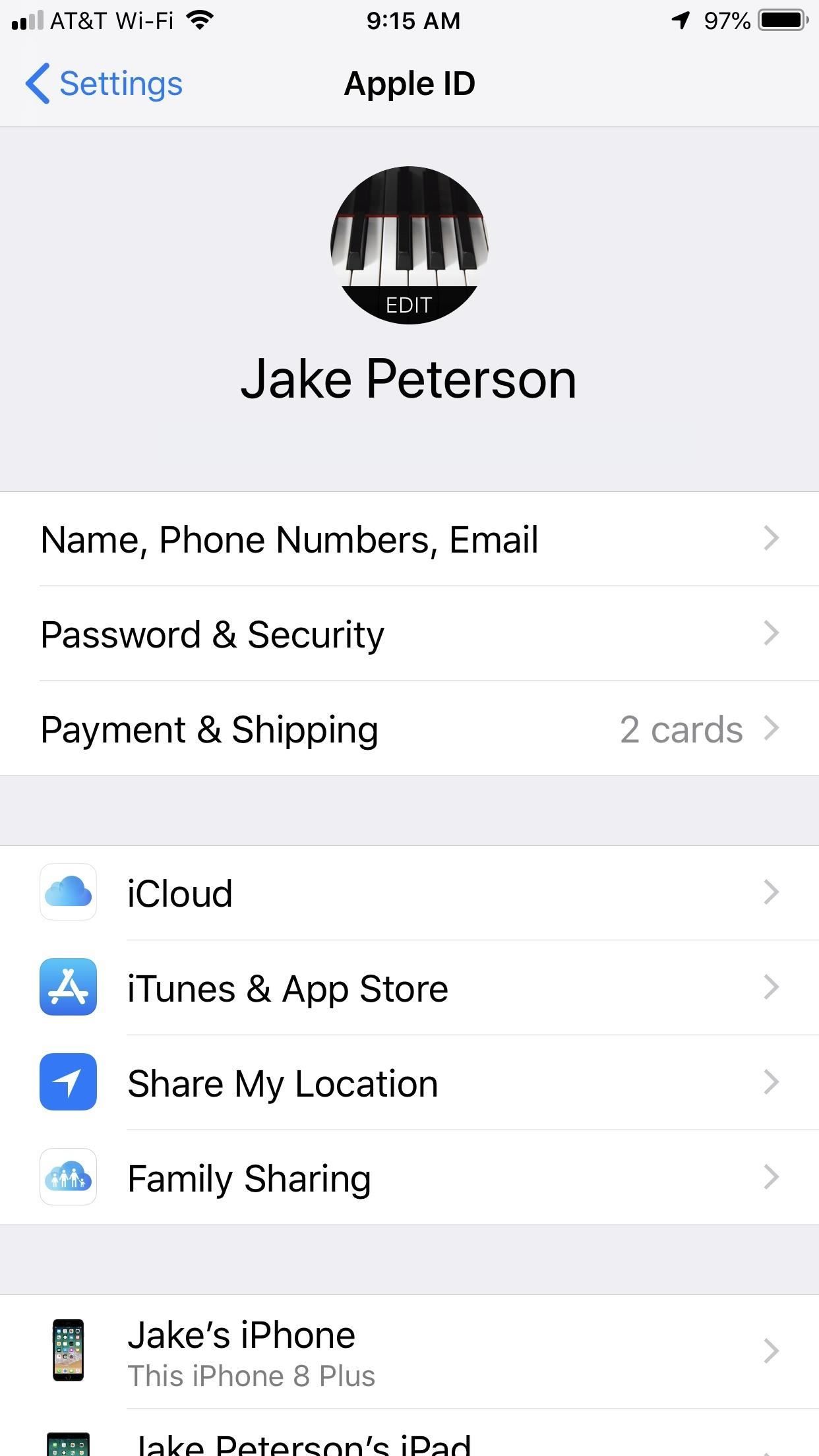
Task: Tap EDIT on the profile photo
Action: point(409,305)
